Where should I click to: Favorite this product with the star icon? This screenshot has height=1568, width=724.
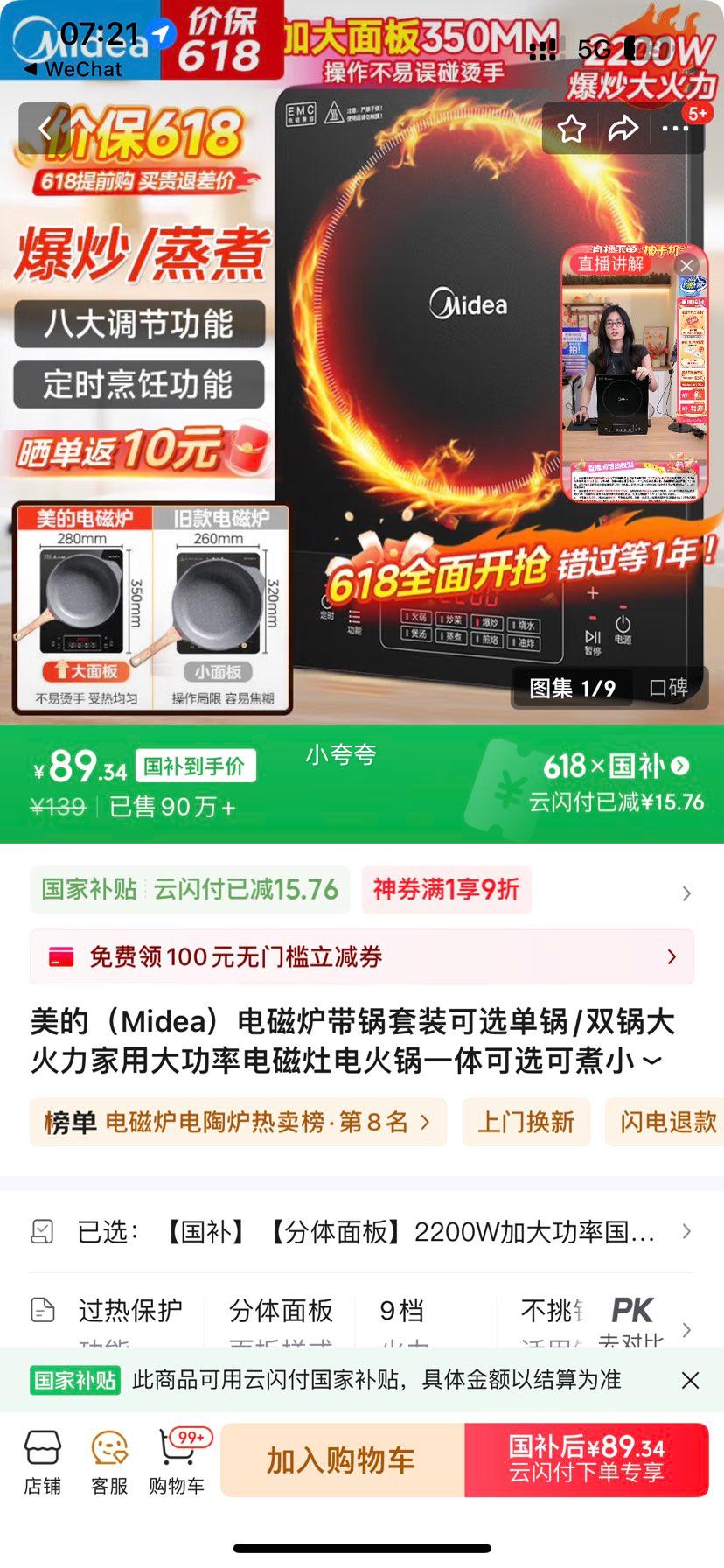(x=572, y=129)
